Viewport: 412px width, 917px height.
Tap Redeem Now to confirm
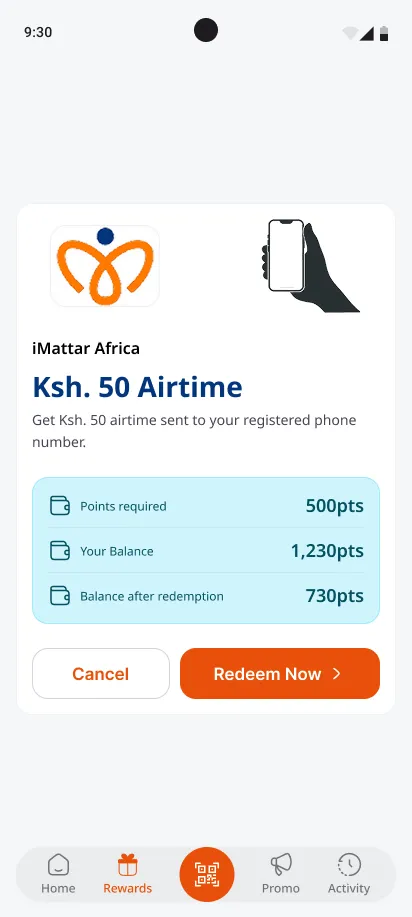280,673
